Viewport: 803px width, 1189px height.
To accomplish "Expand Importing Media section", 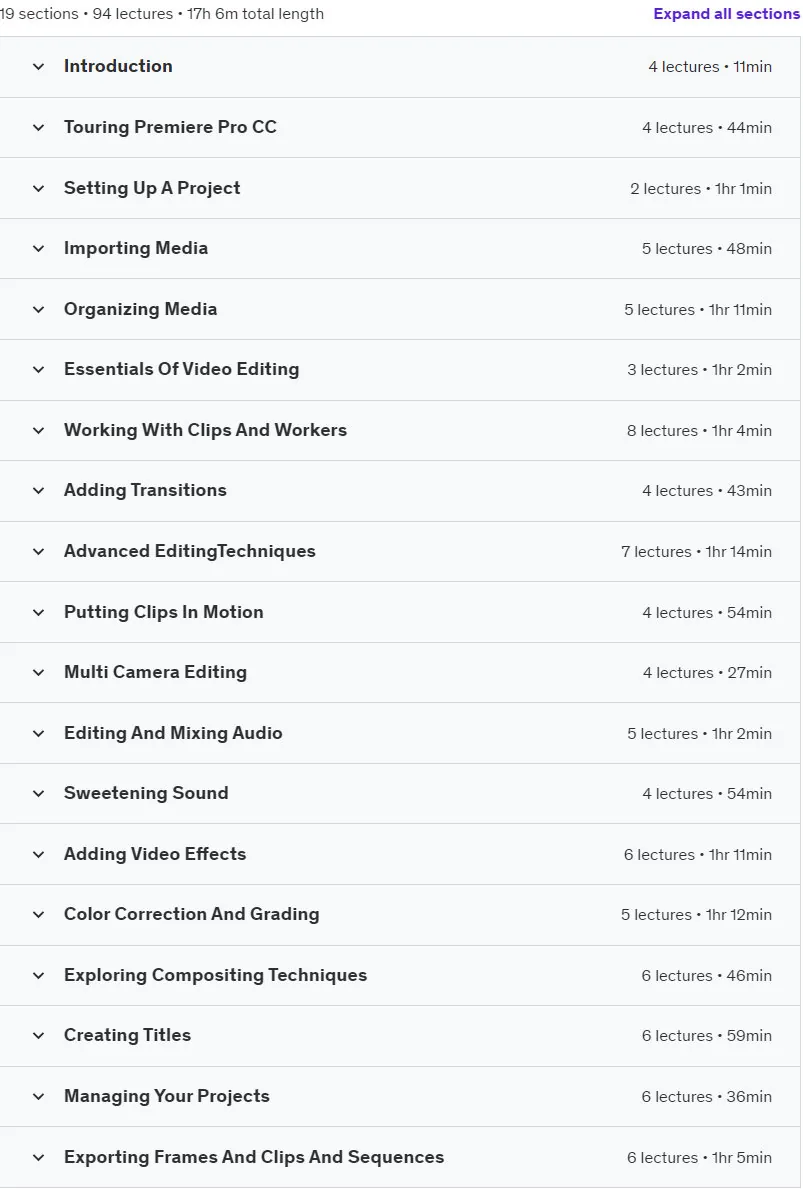I will 400,249.
